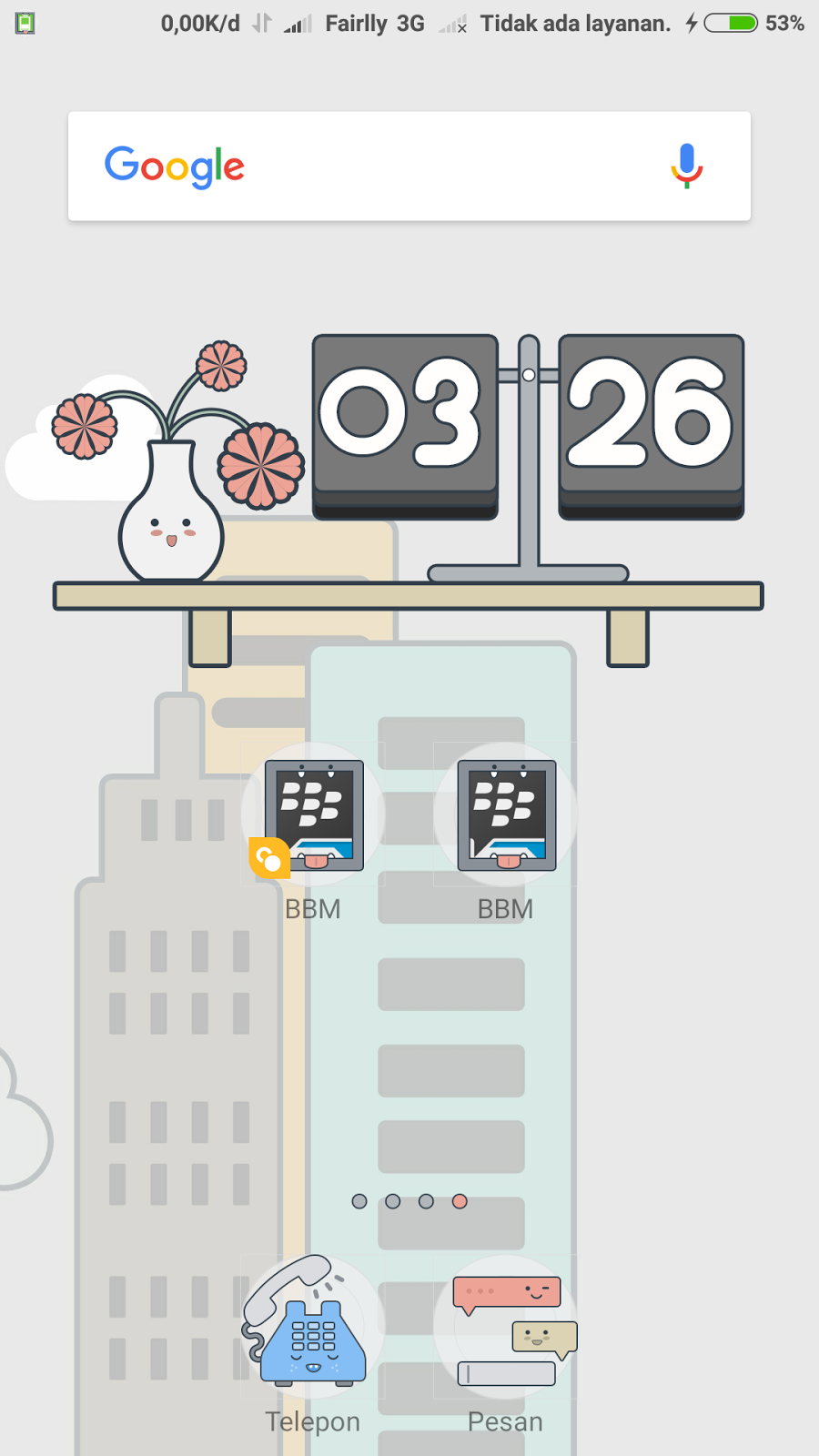Jump to the first home page dot

[359, 1201]
